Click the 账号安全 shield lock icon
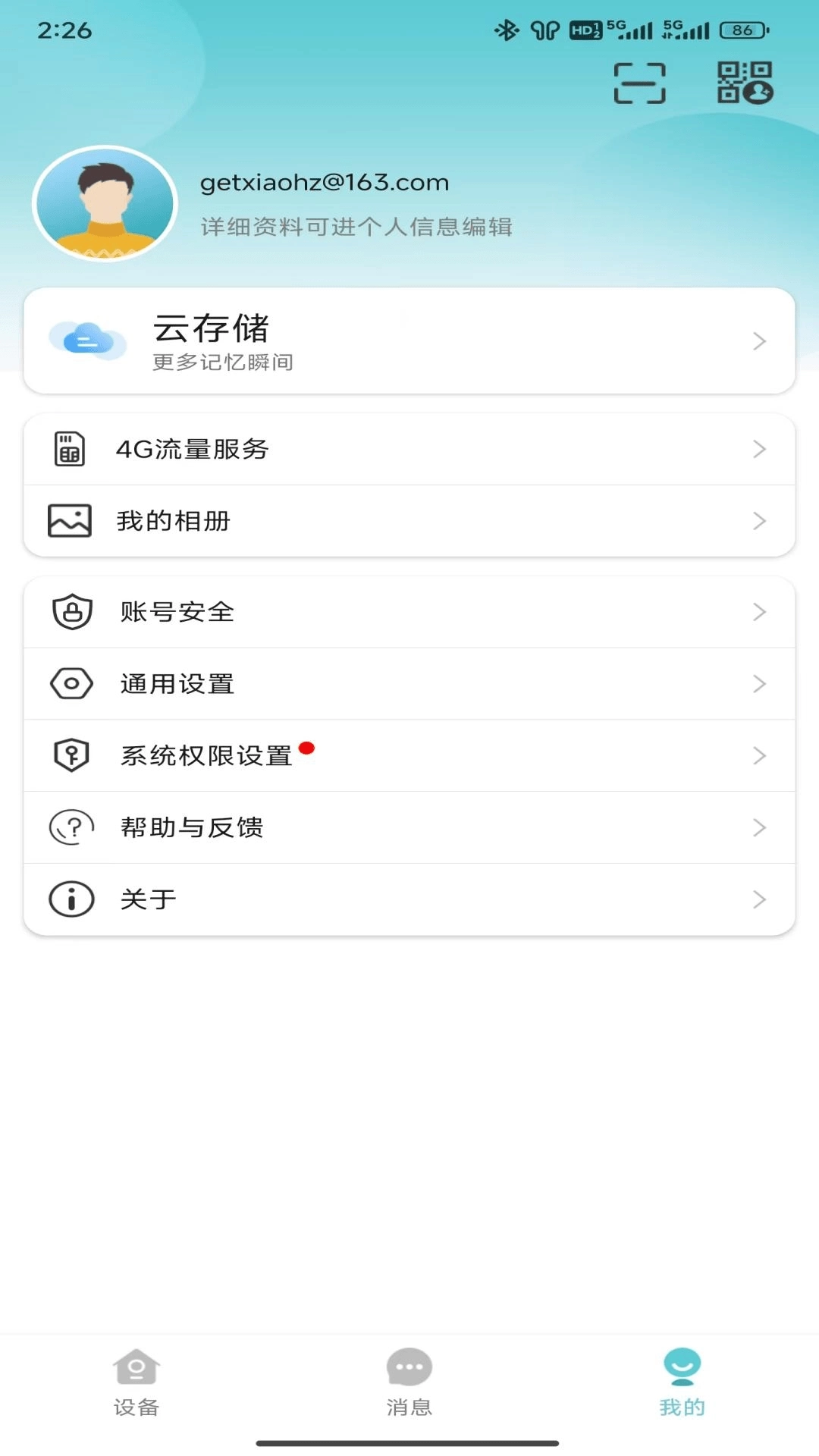The width and height of the screenshot is (819, 1456). point(69,611)
